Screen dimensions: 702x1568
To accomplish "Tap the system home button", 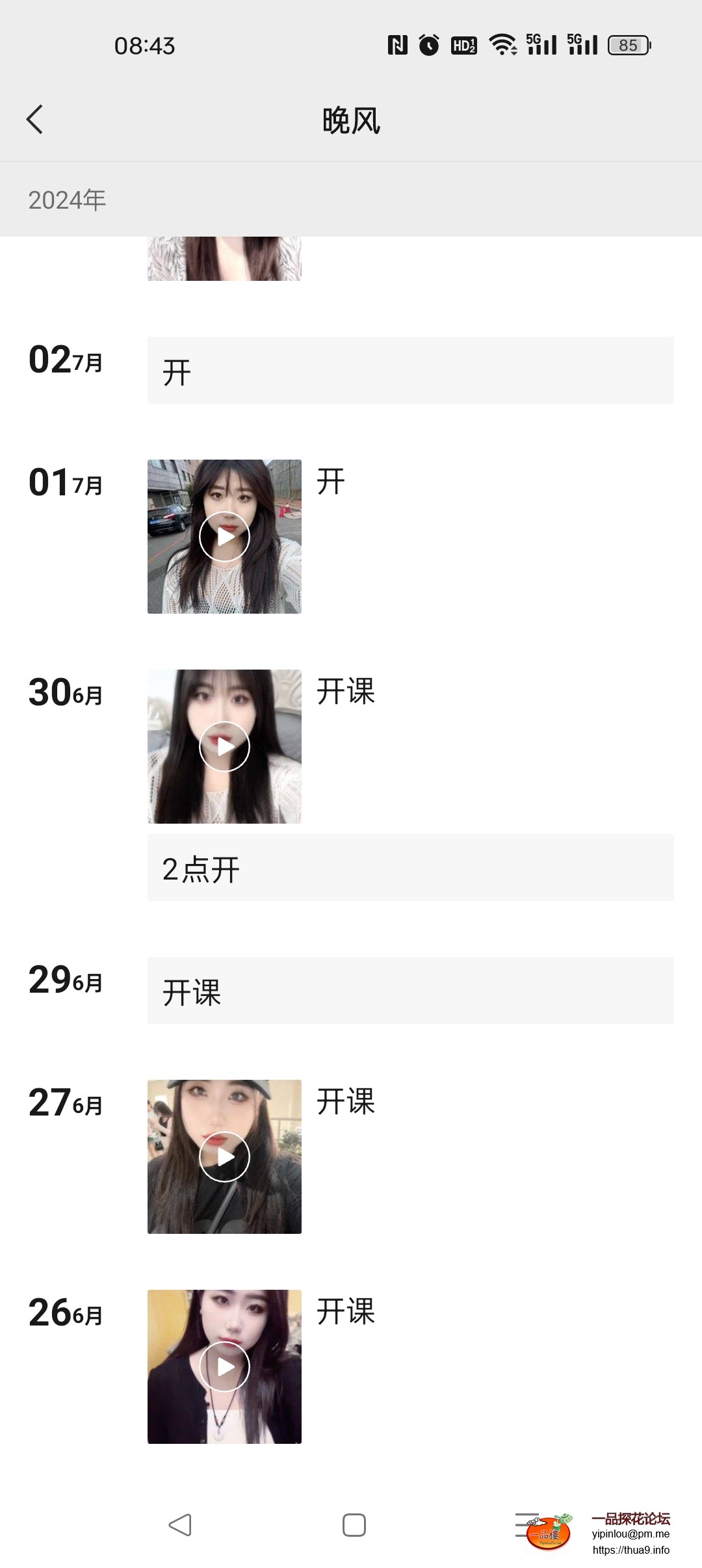I will [354, 1525].
